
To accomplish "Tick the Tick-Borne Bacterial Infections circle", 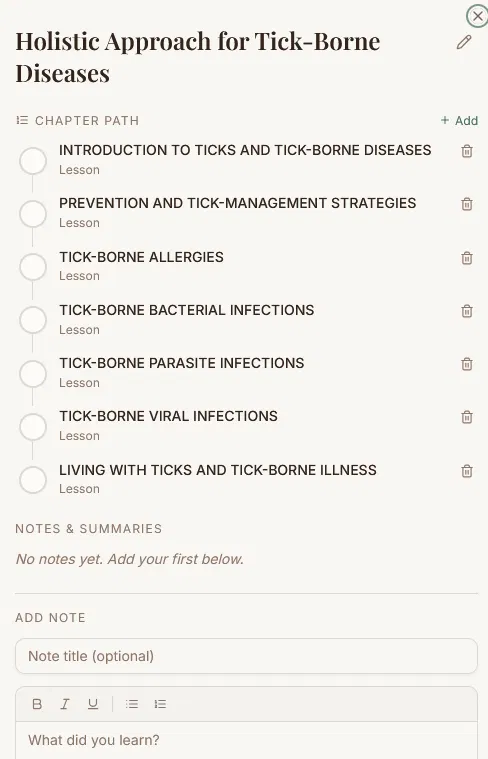I will click(x=33, y=320).
